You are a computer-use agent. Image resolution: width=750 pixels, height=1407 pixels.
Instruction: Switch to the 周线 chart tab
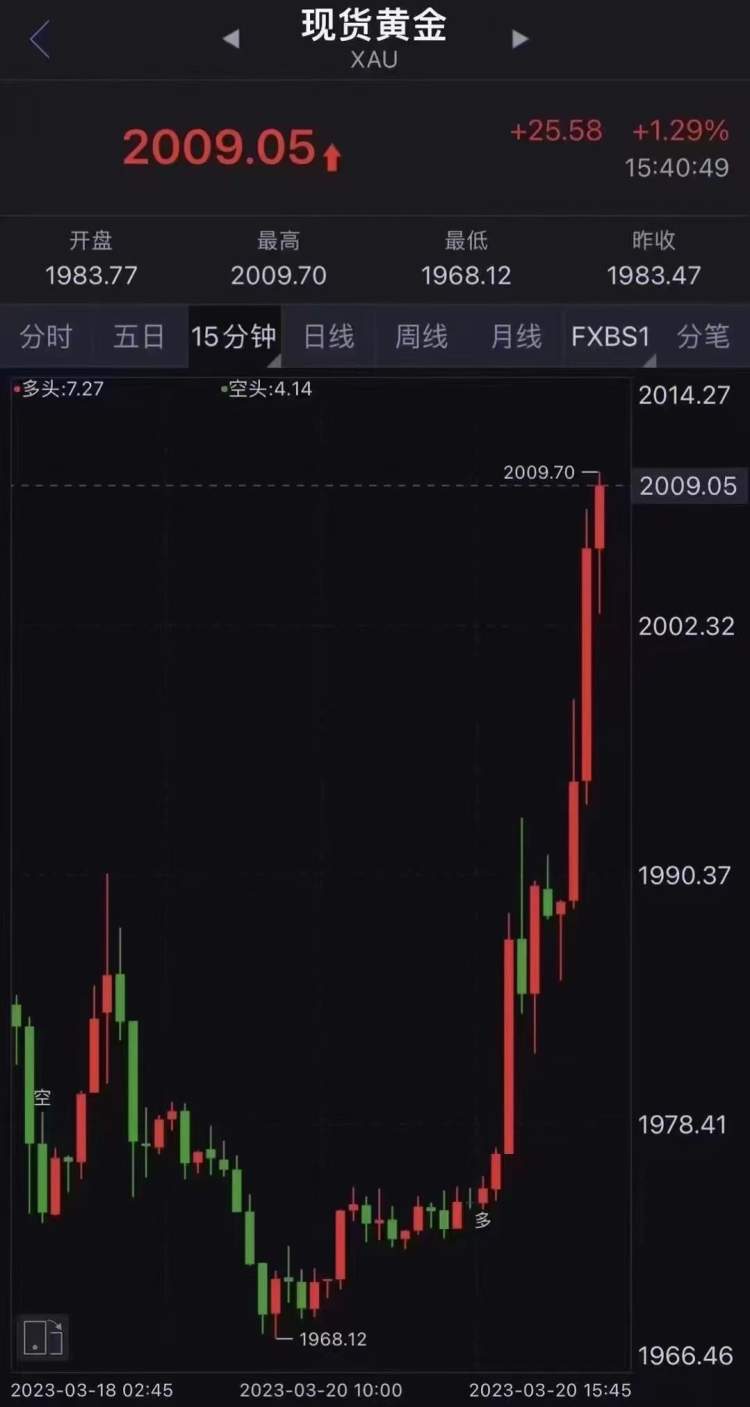(x=421, y=337)
